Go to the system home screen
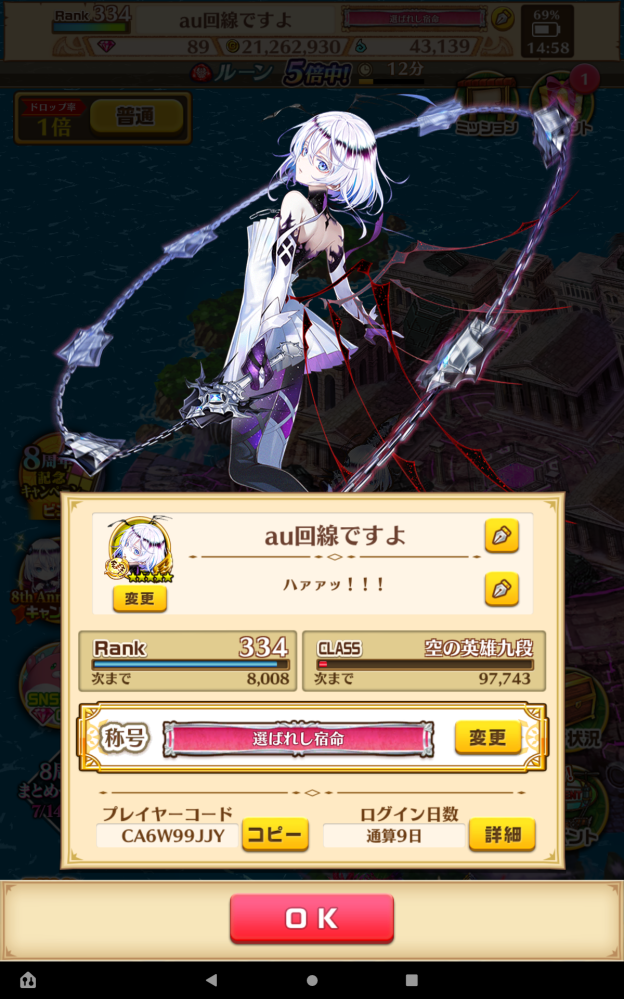 click(x=312, y=980)
